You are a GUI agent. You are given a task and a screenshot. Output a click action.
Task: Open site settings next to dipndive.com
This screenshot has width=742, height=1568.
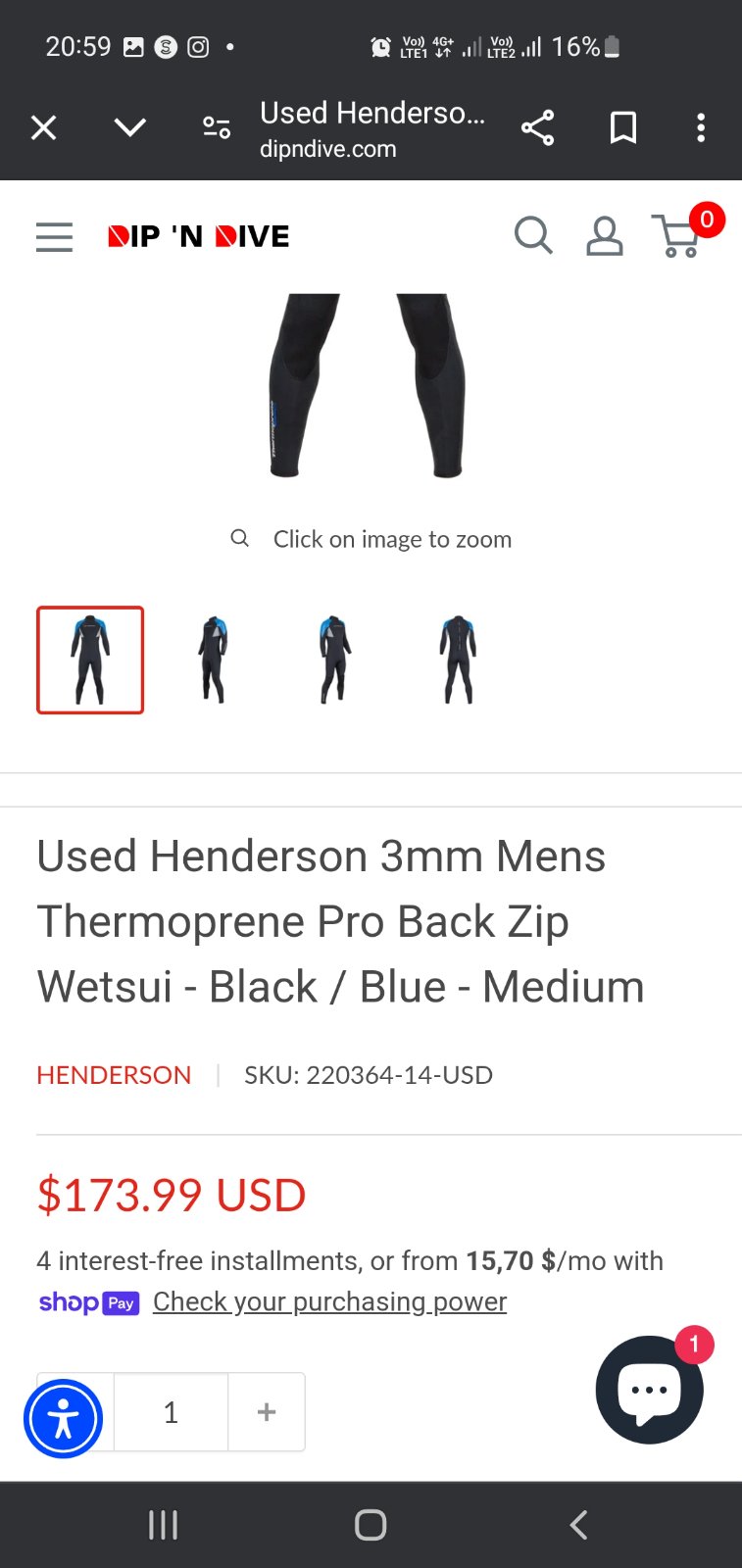216,127
